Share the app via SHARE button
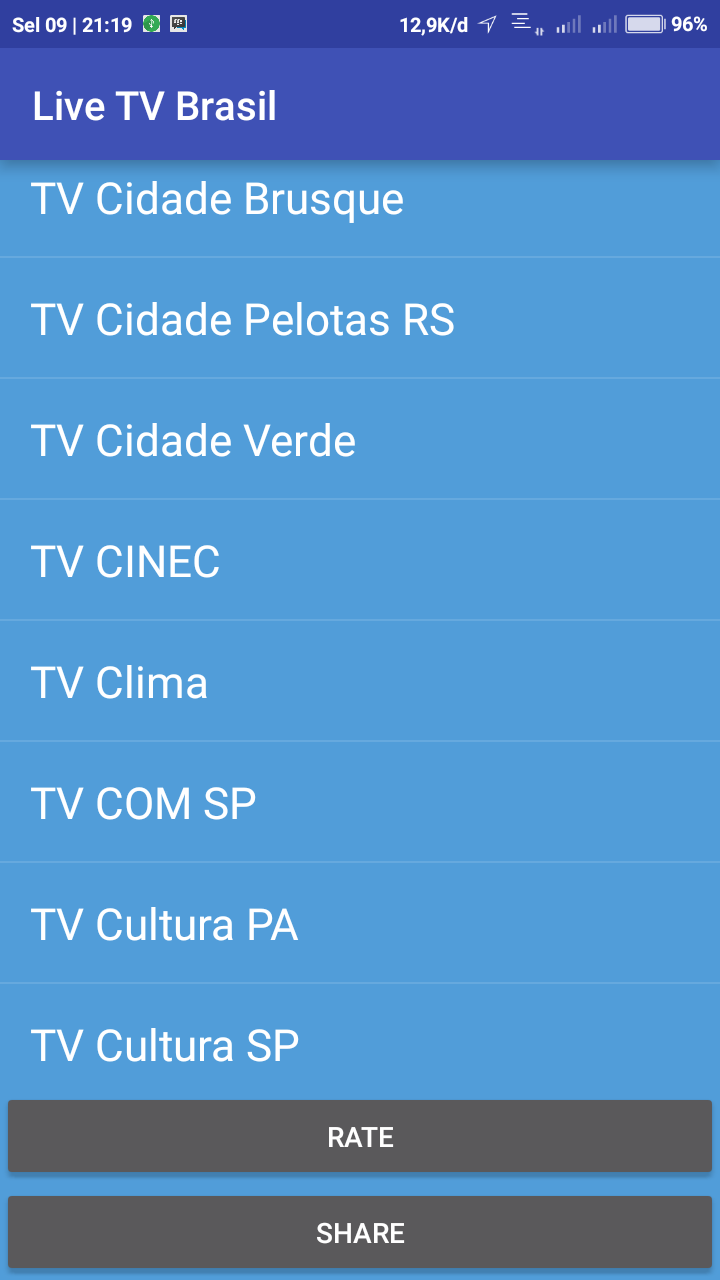Viewport: 720px width, 1280px height. tap(360, 1233)
